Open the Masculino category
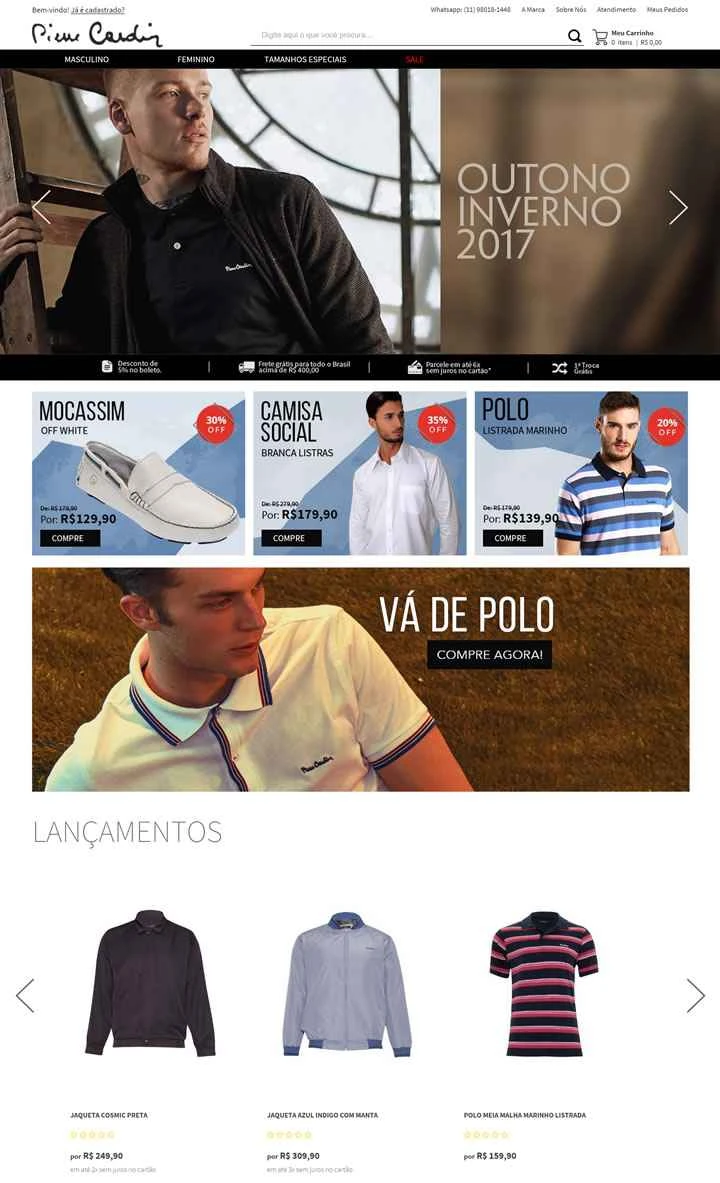The image size is (720, 1183). tap(87, 60)
